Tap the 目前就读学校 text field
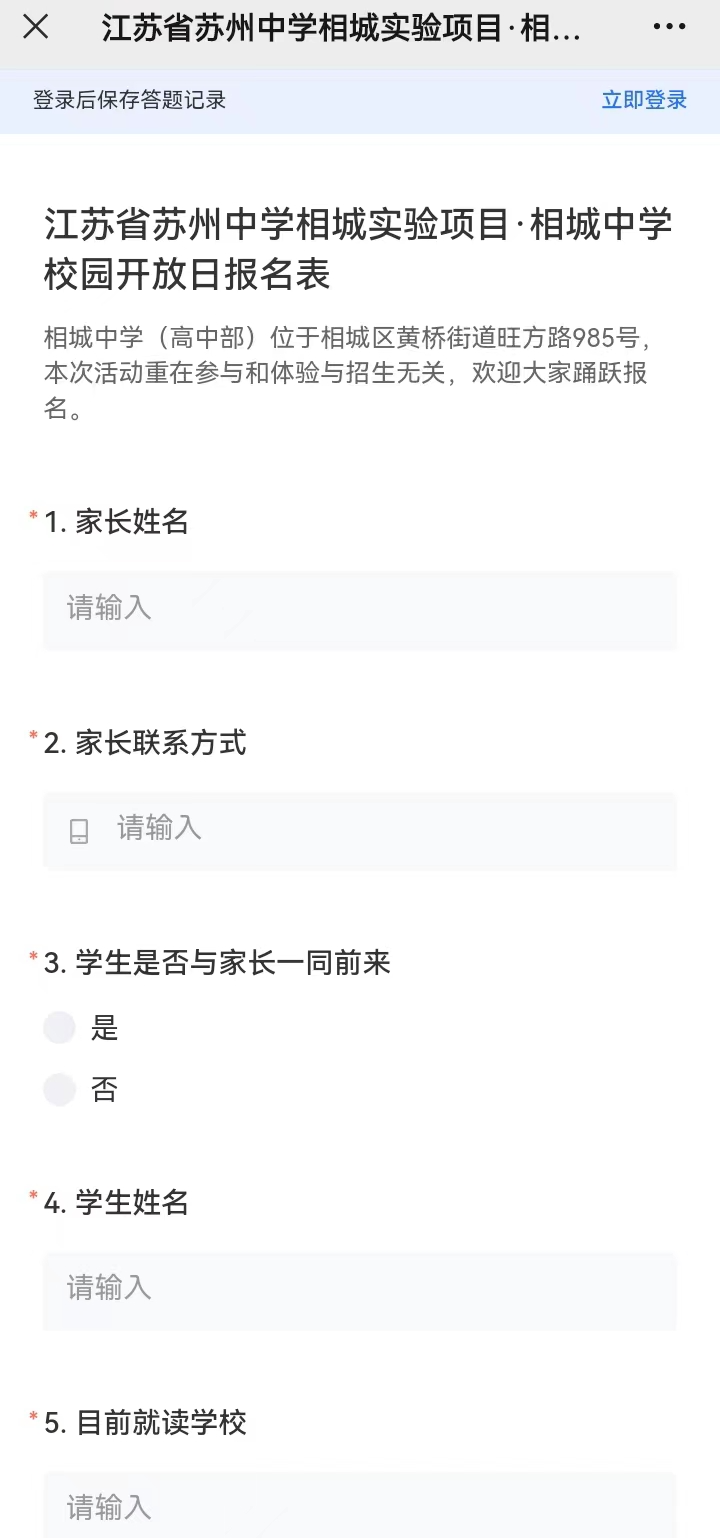The height and width of the screenshot is (1538, 720). (360, 1506)
